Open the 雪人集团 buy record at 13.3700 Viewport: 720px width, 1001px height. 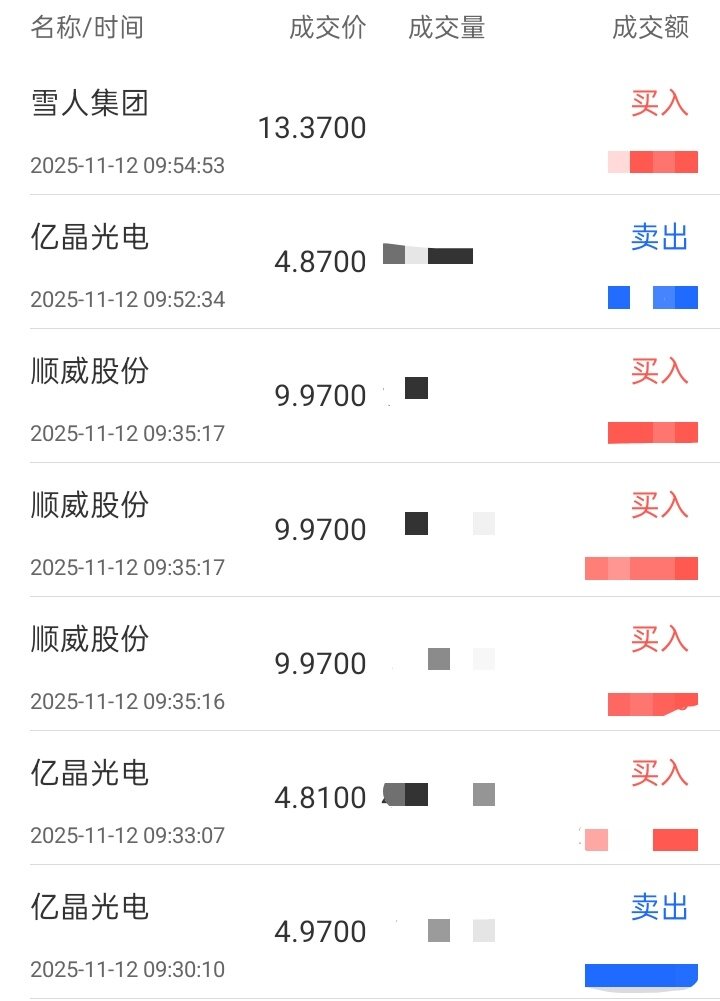[x=360, y=128]
